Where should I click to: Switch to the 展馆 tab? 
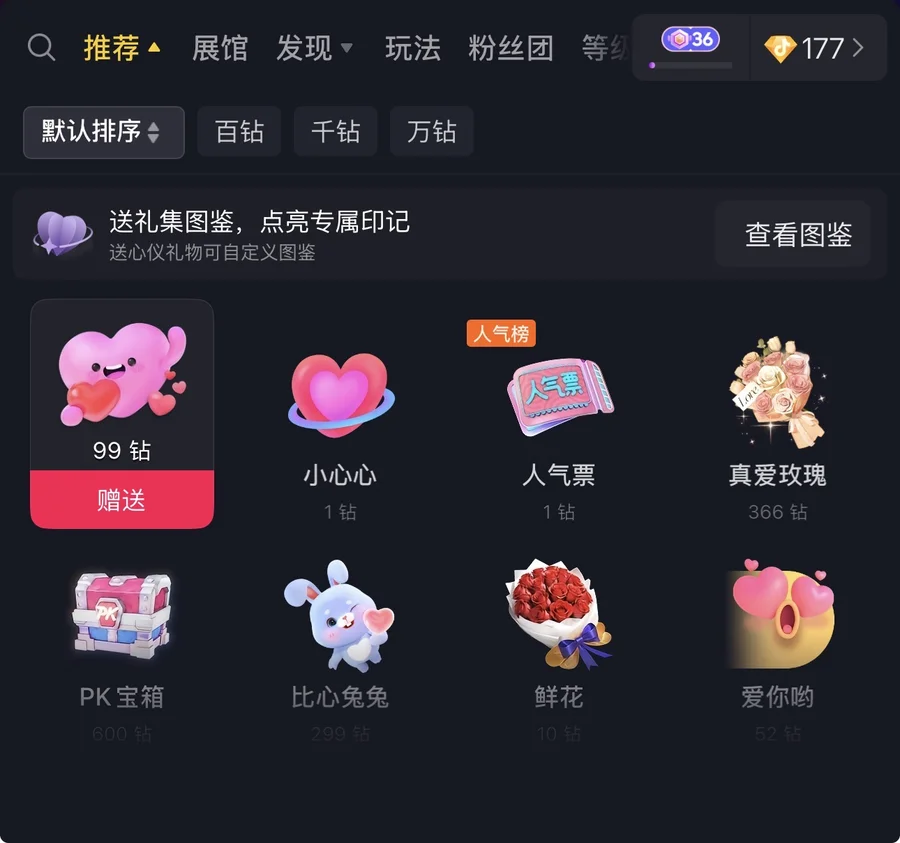click(220, 47)
